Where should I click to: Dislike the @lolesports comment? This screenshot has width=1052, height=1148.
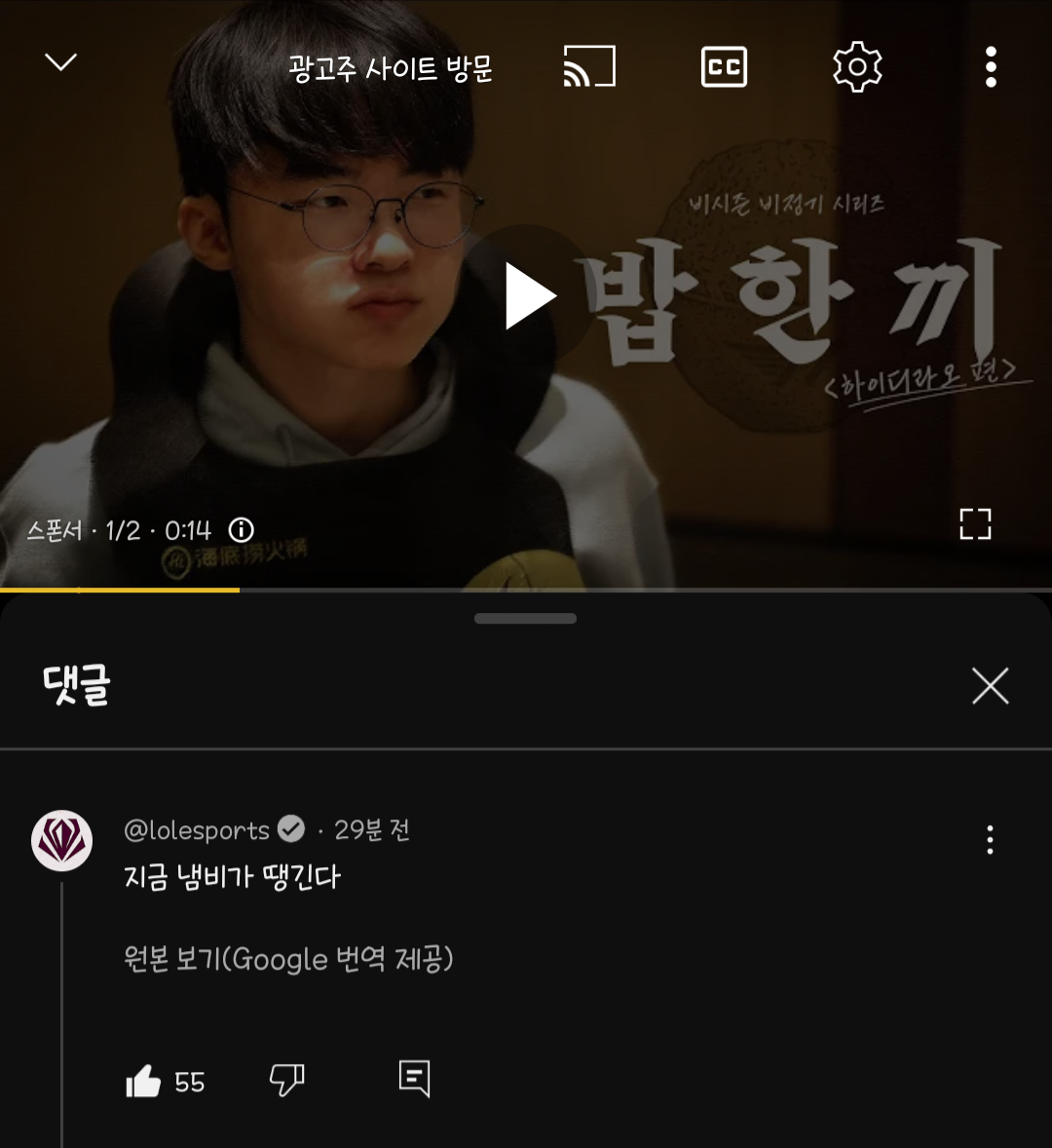coord(286,1080)
